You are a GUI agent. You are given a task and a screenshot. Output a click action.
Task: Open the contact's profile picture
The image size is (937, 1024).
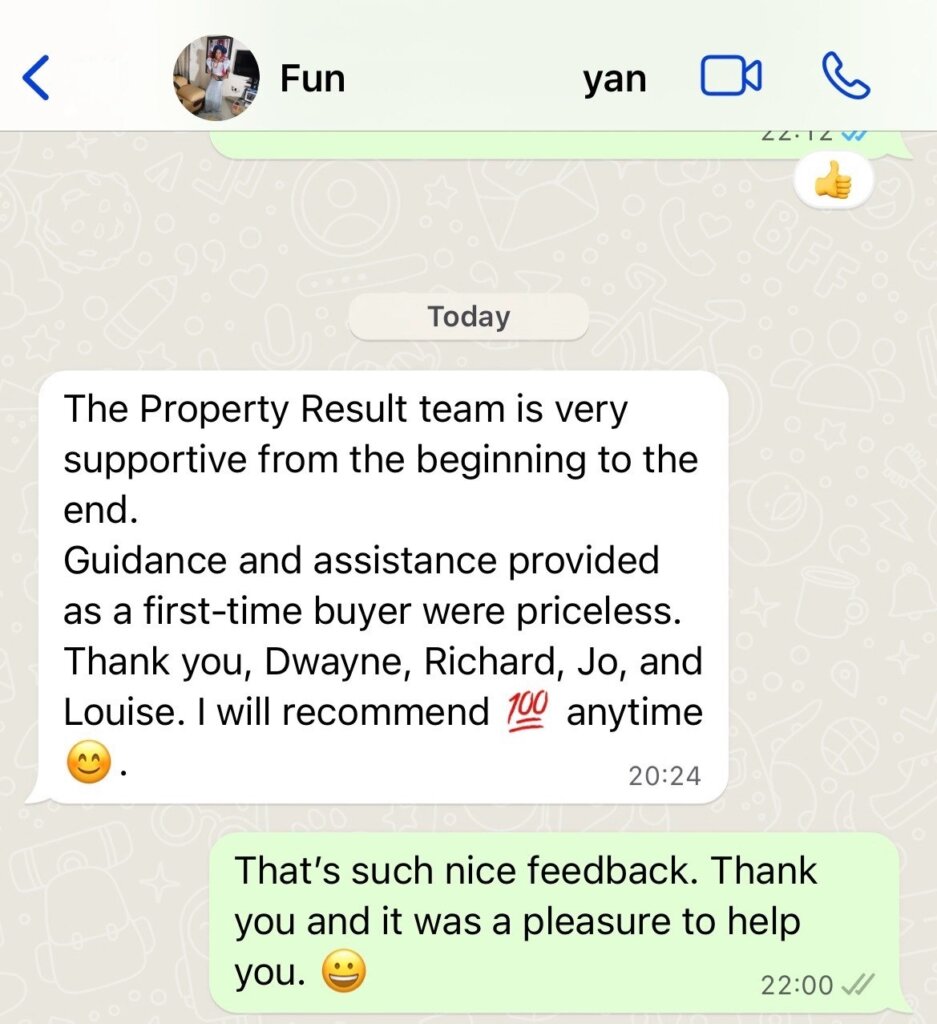[216, 78]
